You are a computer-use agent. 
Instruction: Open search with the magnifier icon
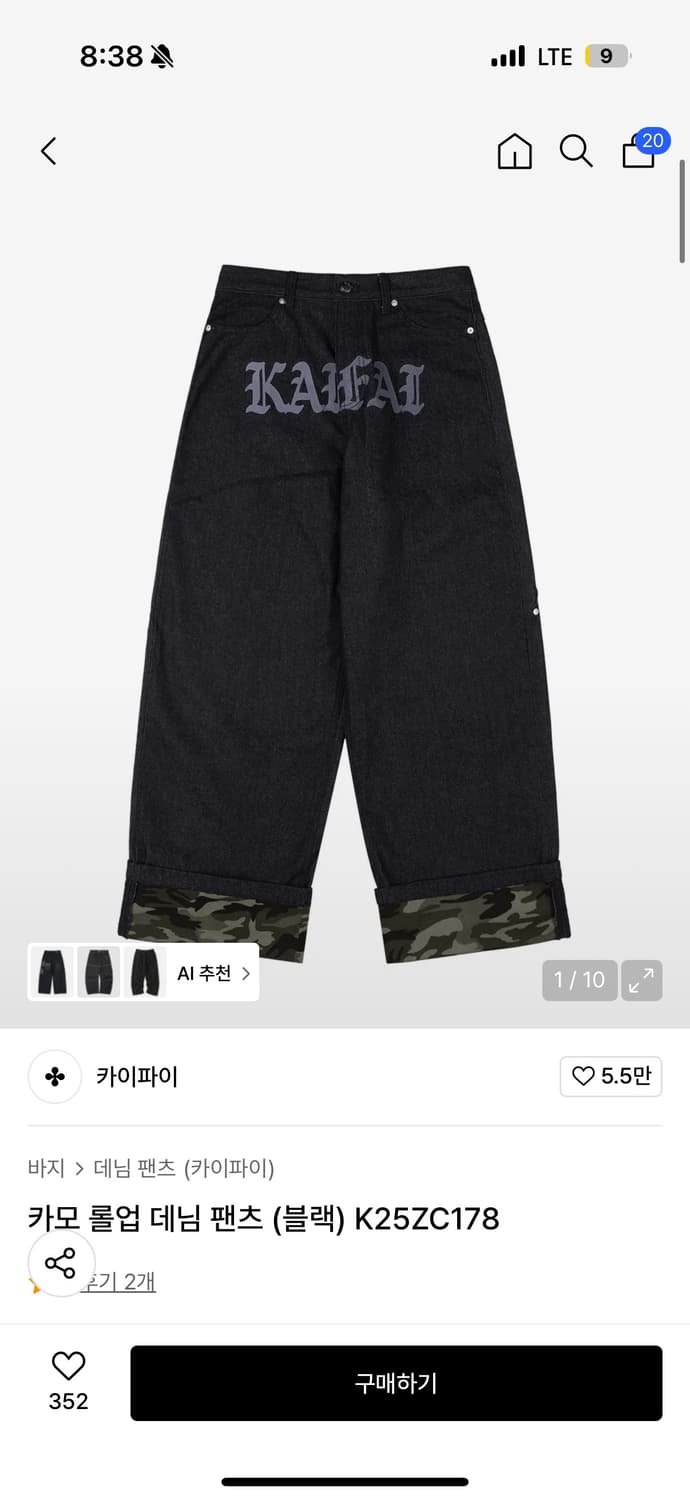point(576,152)
